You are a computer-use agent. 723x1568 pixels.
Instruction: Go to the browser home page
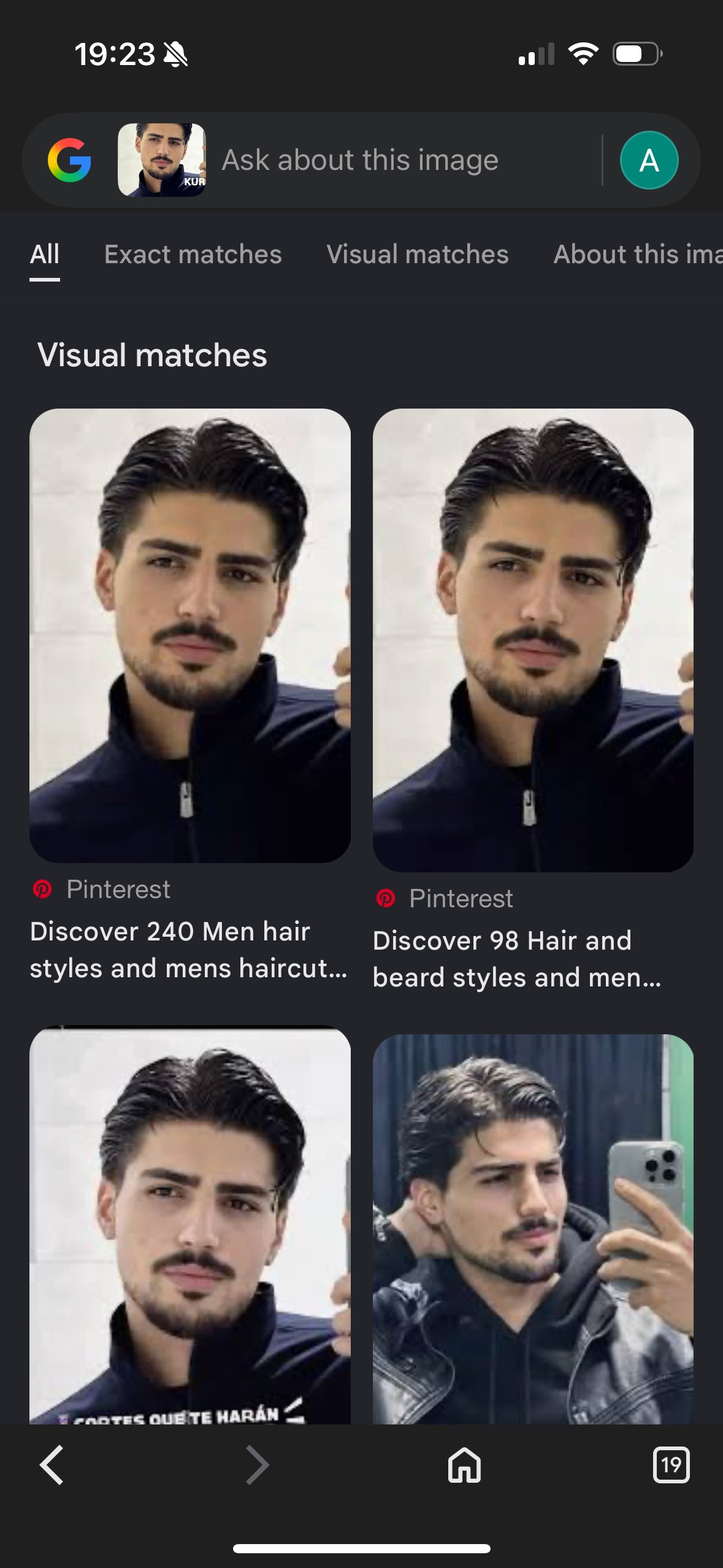coord(464,1465)
